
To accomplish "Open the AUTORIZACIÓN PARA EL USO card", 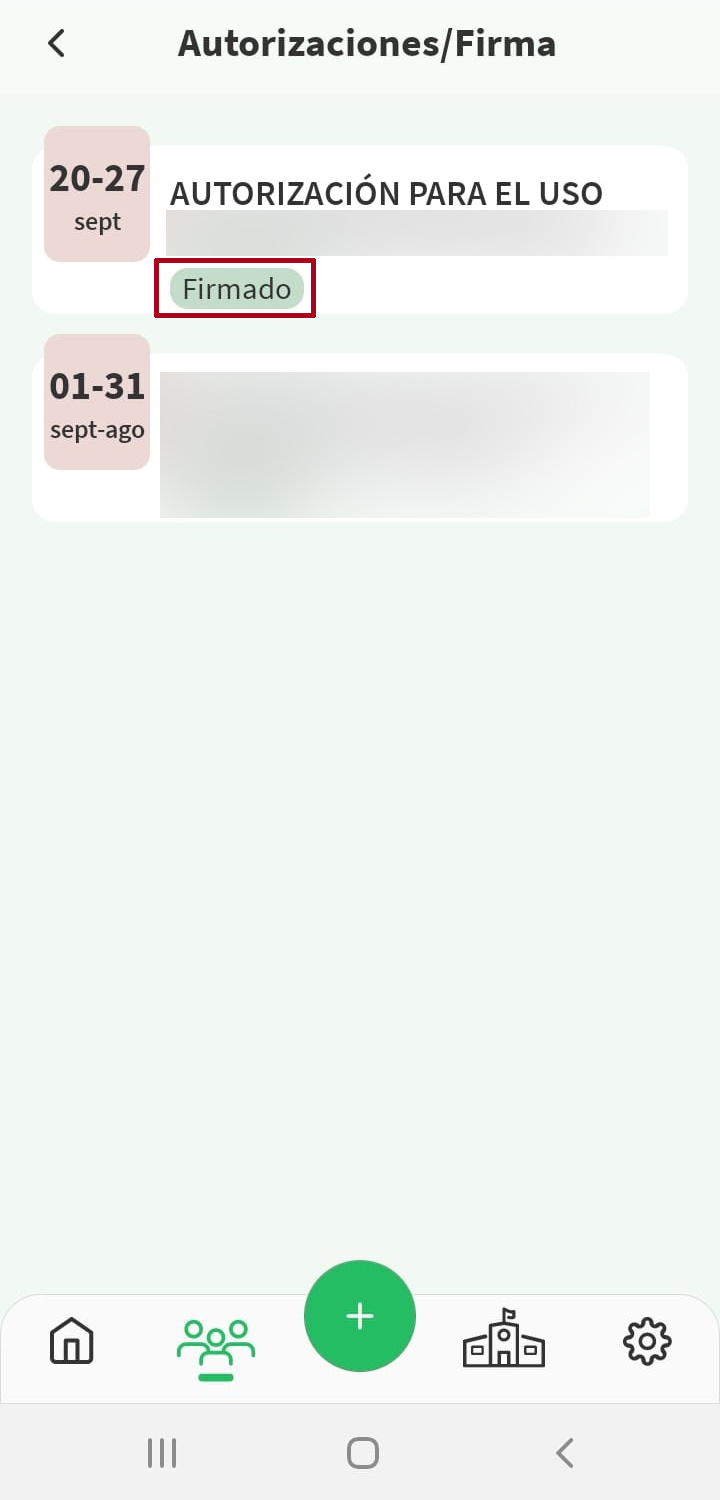I will pyautogui.click(x=386, y=194).
